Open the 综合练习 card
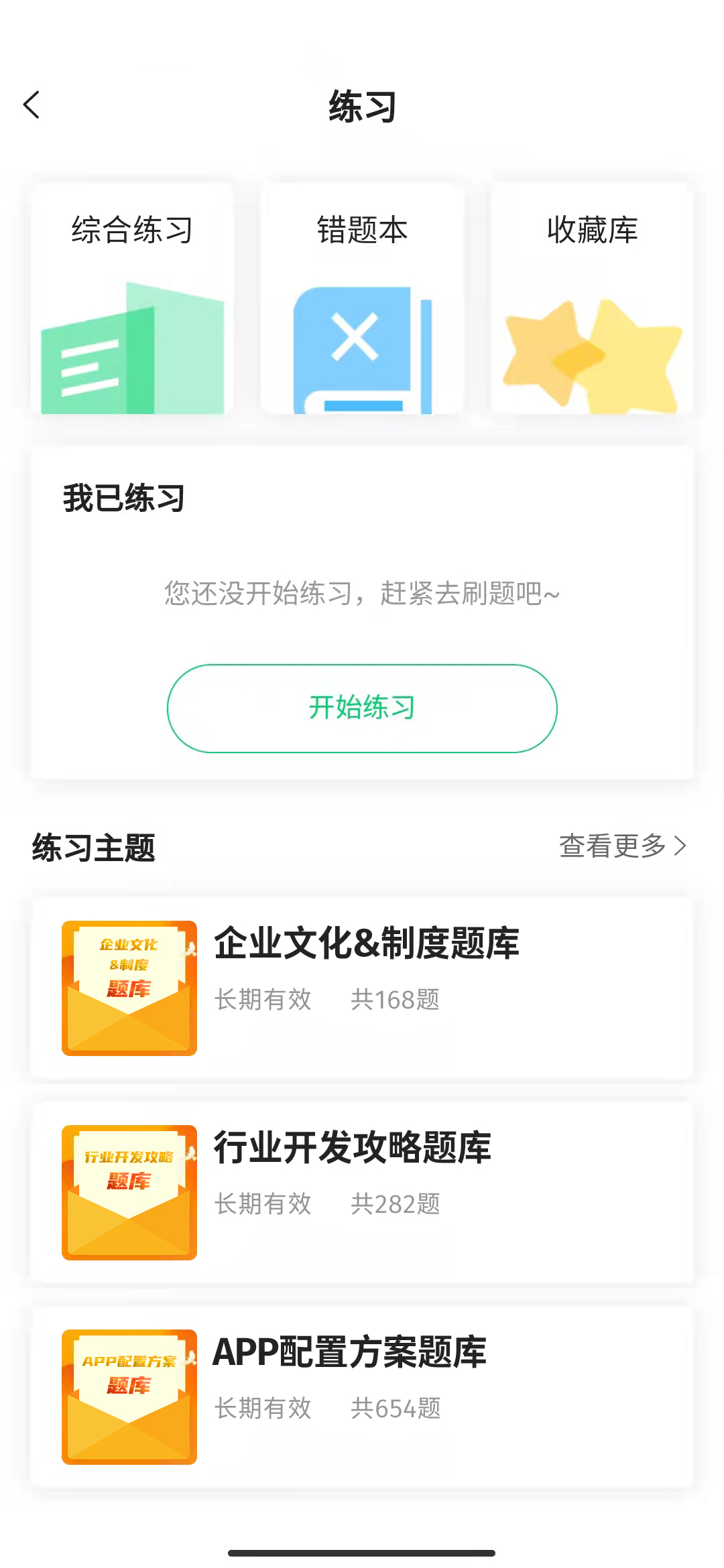This screenshot has height=1568, width=724. 132,298
